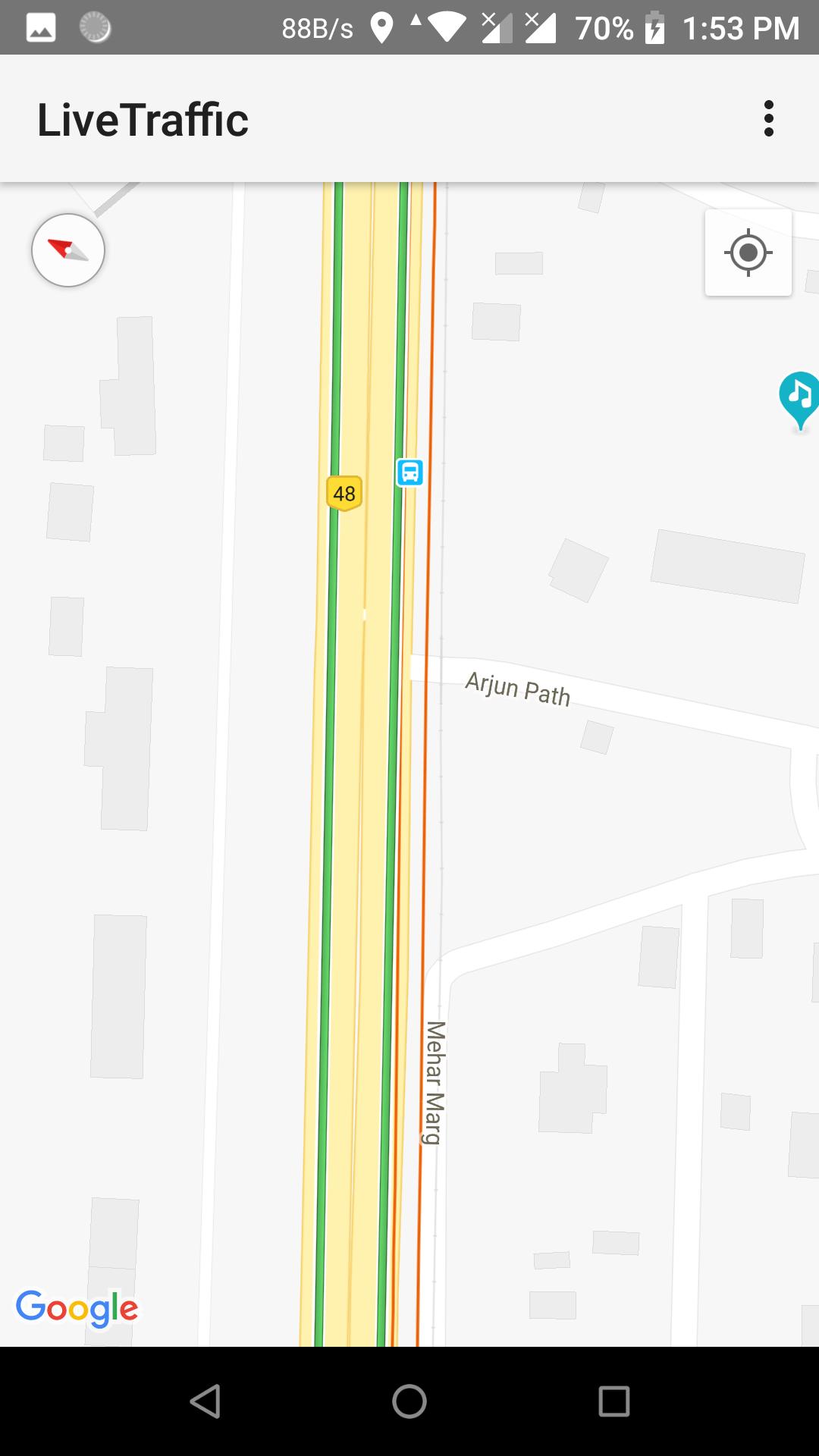
Task: Center map on my location
Action: point(748,253)
